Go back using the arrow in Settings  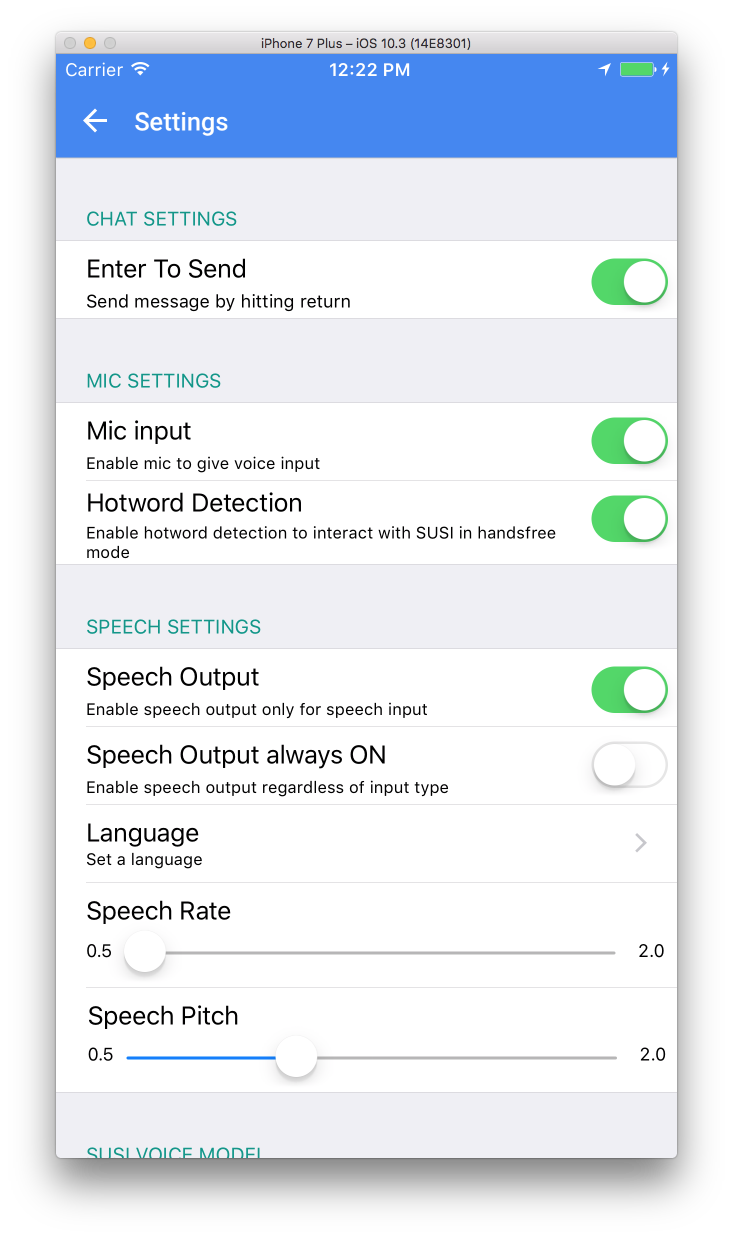[95, 122]
